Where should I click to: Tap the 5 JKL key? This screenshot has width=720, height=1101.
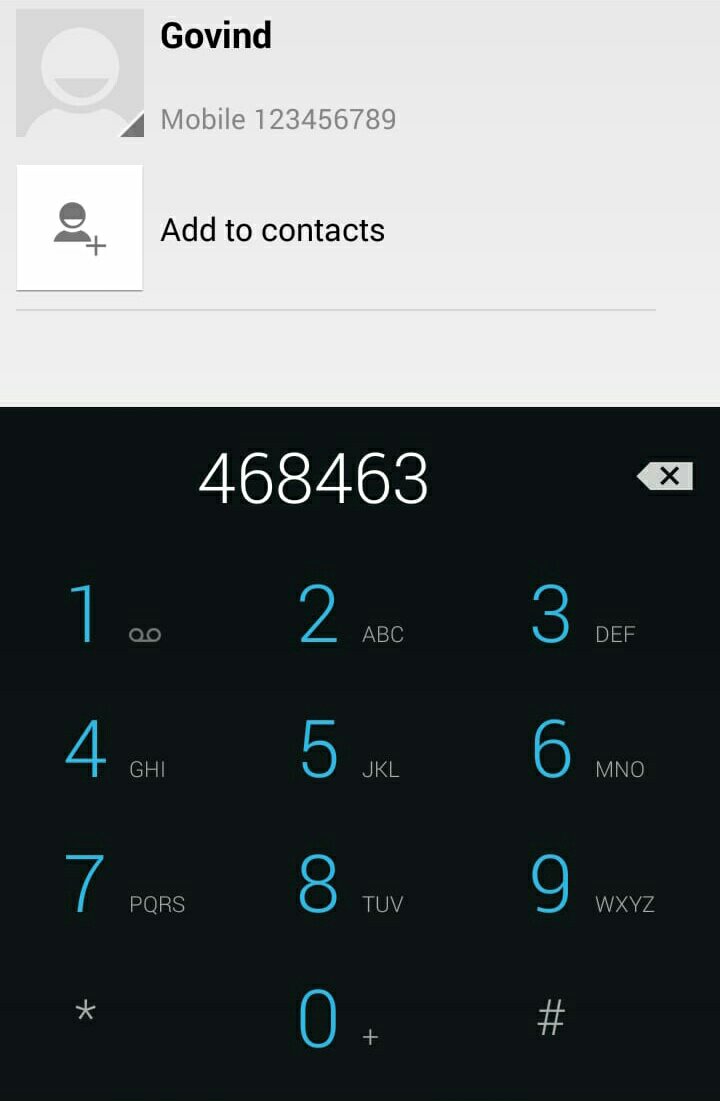point(348,751)
